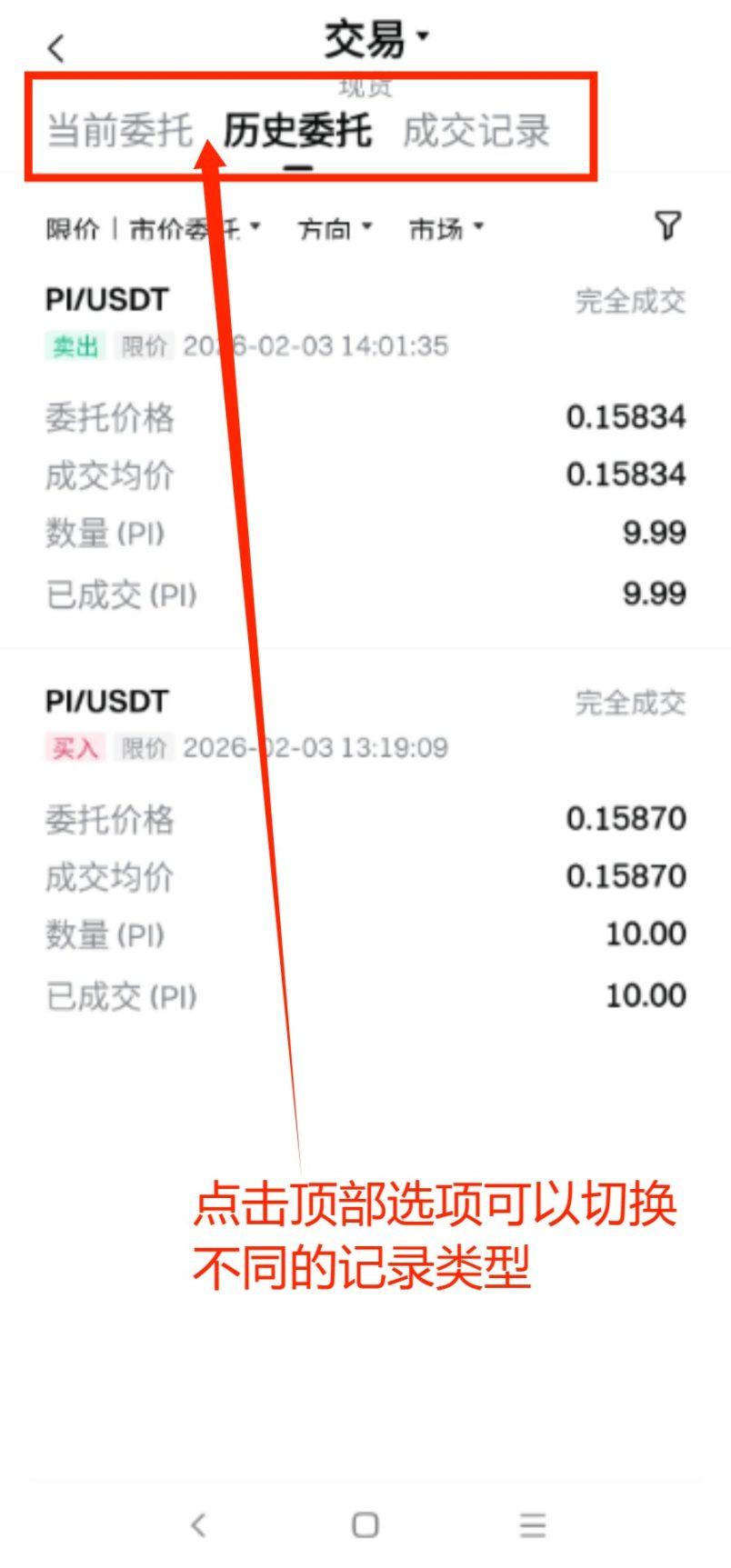Tap the system home button
The image size is (731, 1568).
click(x=365, y=1524)
